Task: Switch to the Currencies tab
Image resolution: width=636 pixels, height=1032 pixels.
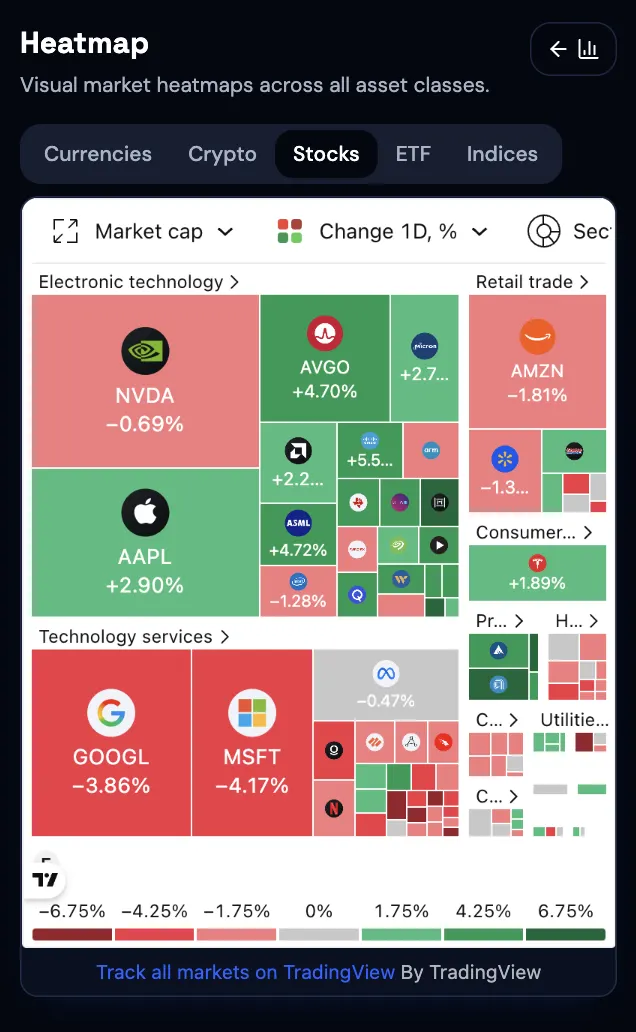Action: tap(98, 154)
